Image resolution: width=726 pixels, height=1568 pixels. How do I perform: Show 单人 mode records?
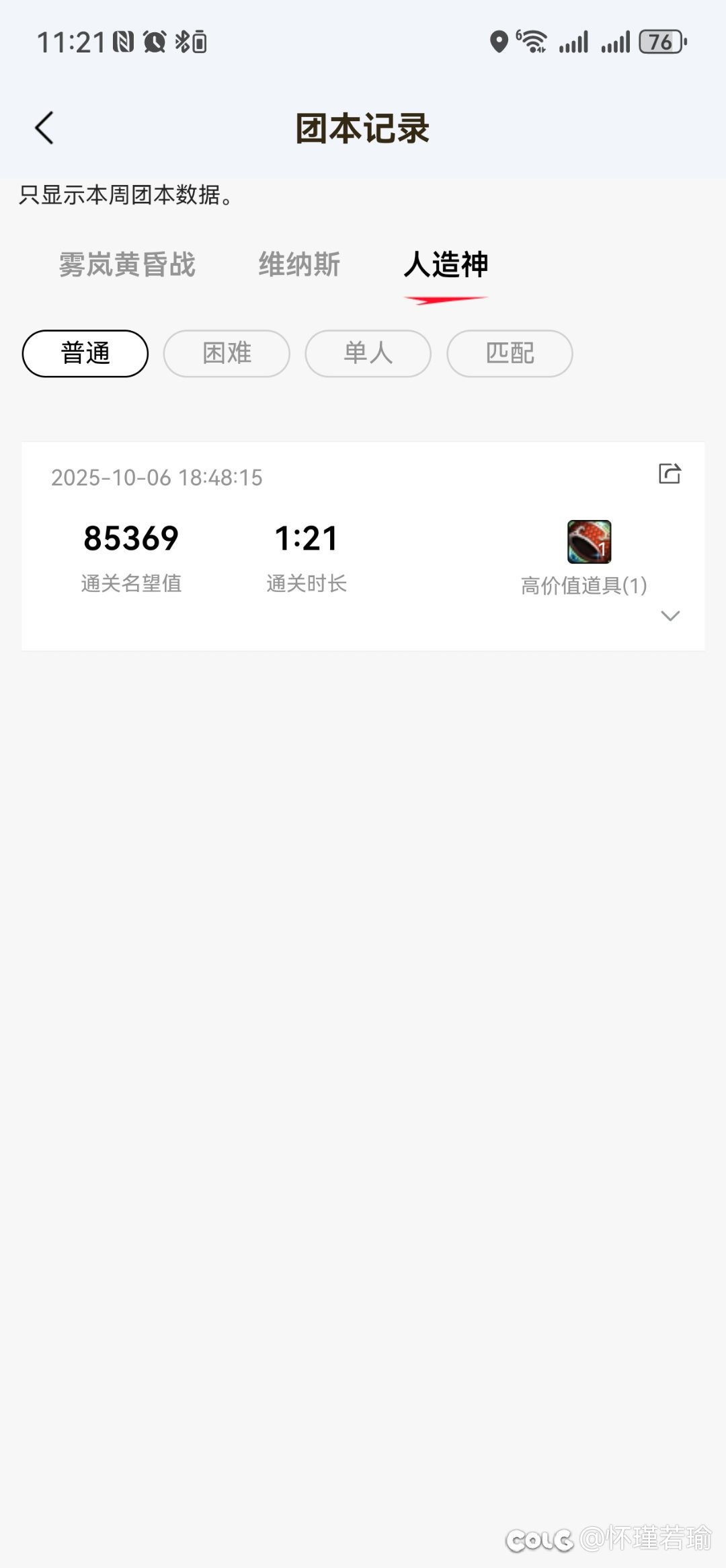[x=368, y=353]
